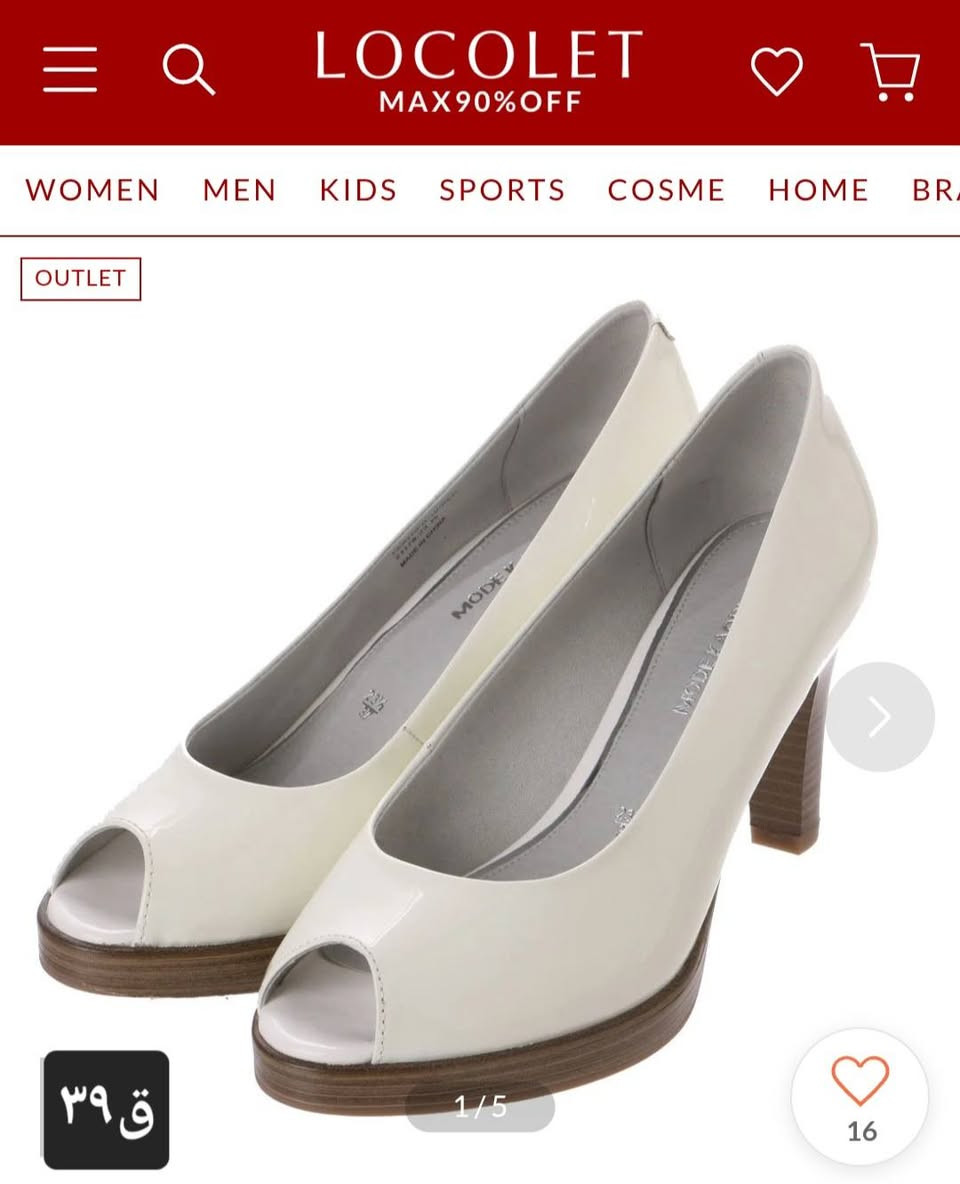Go to LOCOLET home via logo
The width and height of the screenshot is (960, 1184).
click(x=480, y=68)
